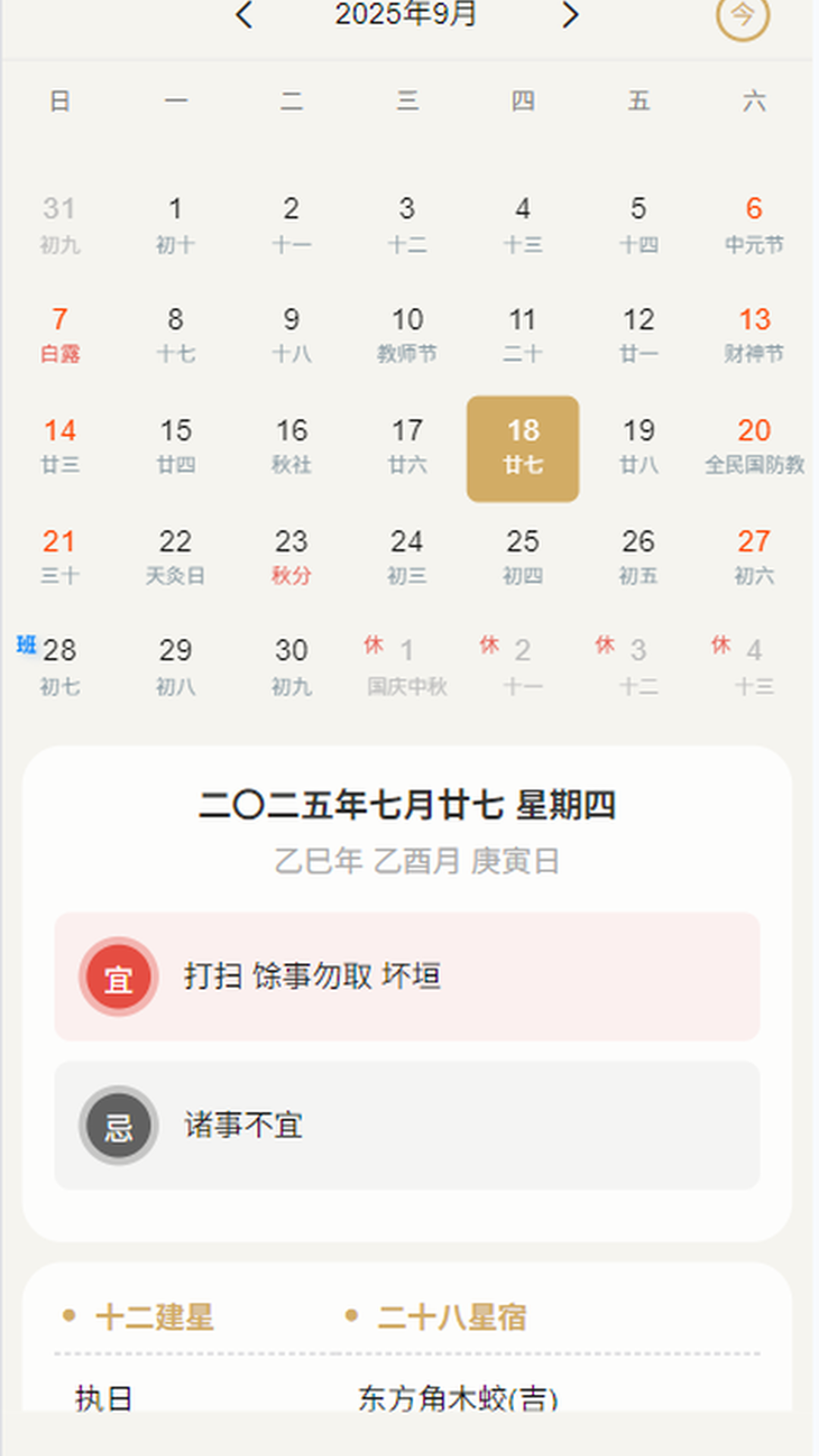Screen dimensions: 819x1456
Task: Select September 7 白露
Action: (x=60, y=335)
